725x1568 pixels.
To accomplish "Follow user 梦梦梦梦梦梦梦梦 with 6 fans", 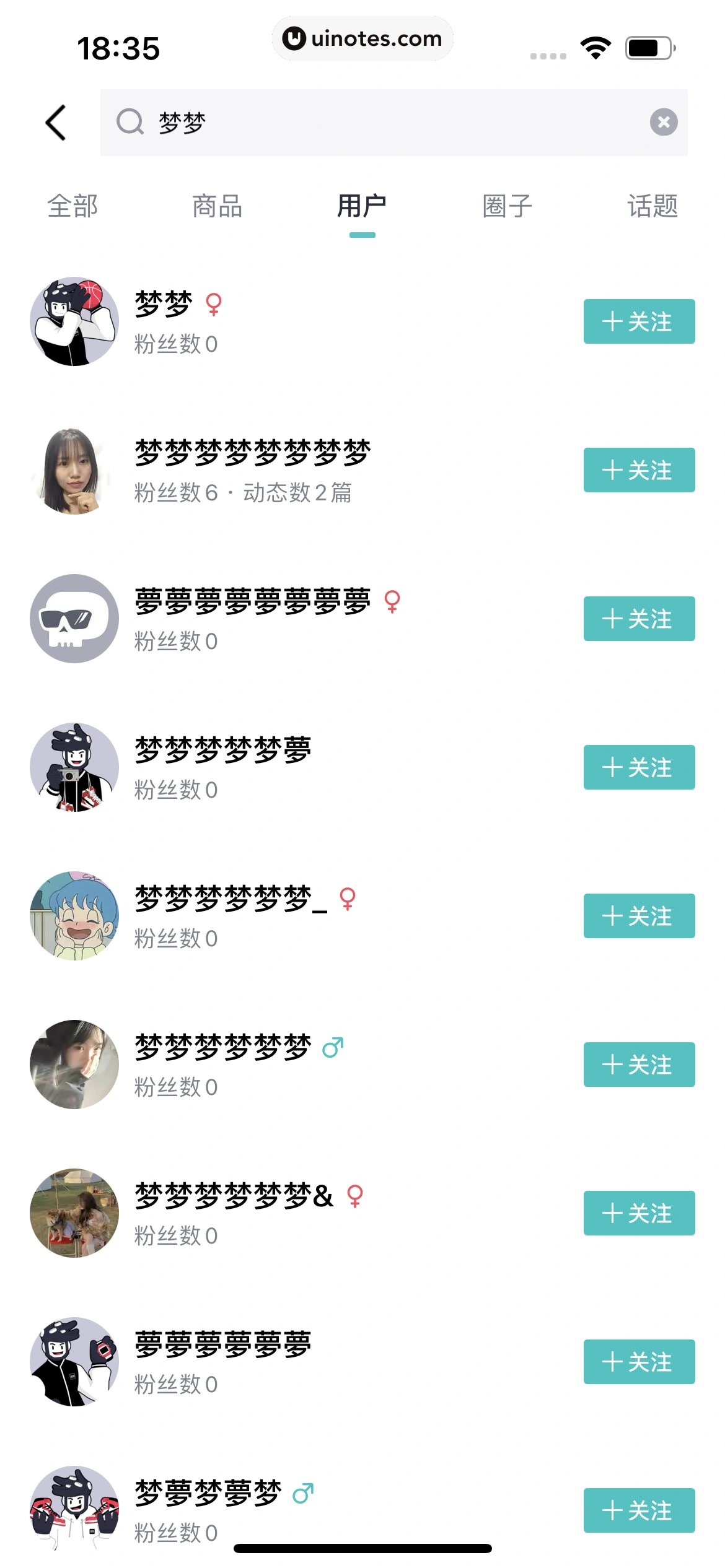I will coord(639,470).
